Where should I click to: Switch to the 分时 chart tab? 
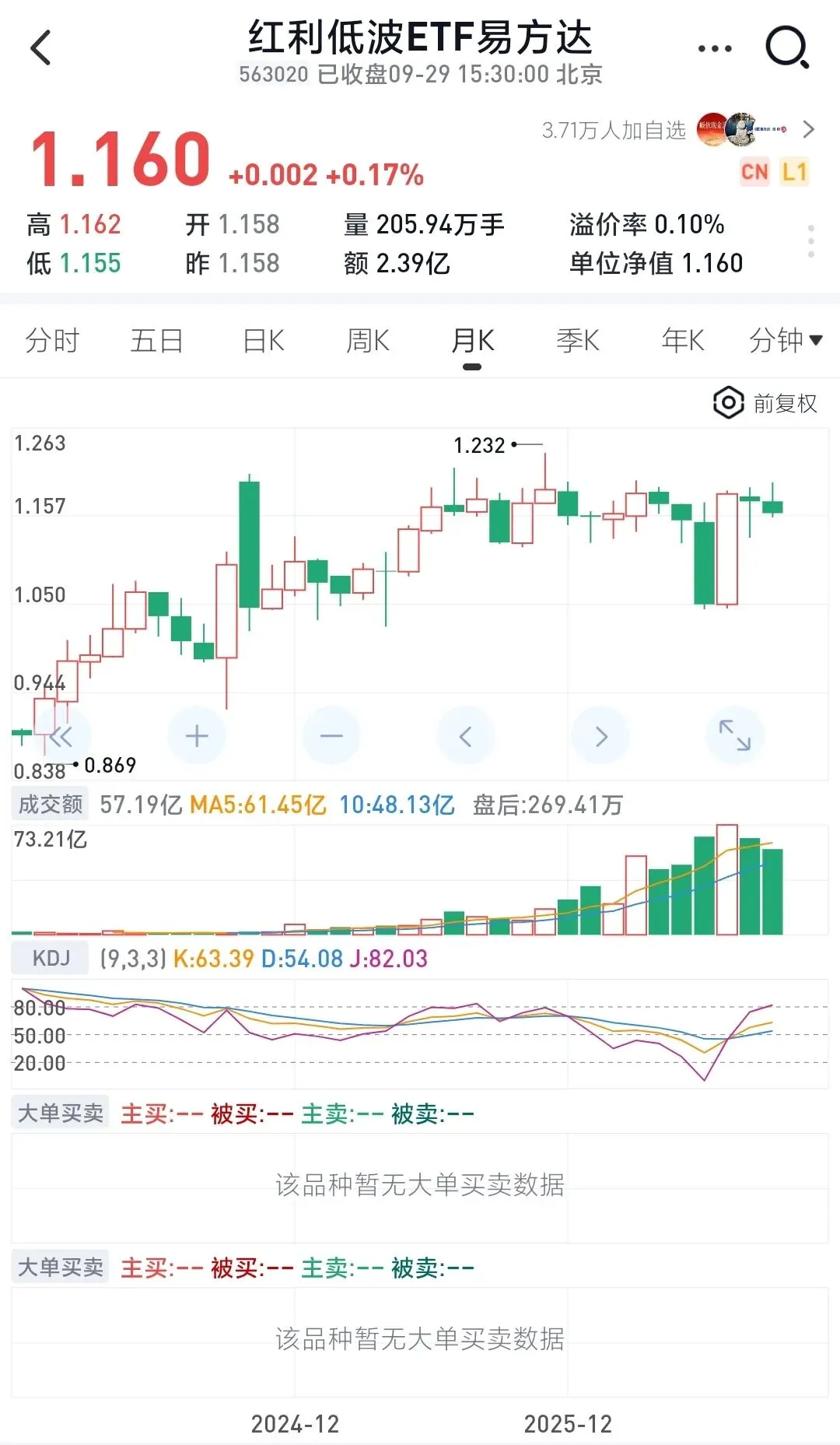[52, 340]
